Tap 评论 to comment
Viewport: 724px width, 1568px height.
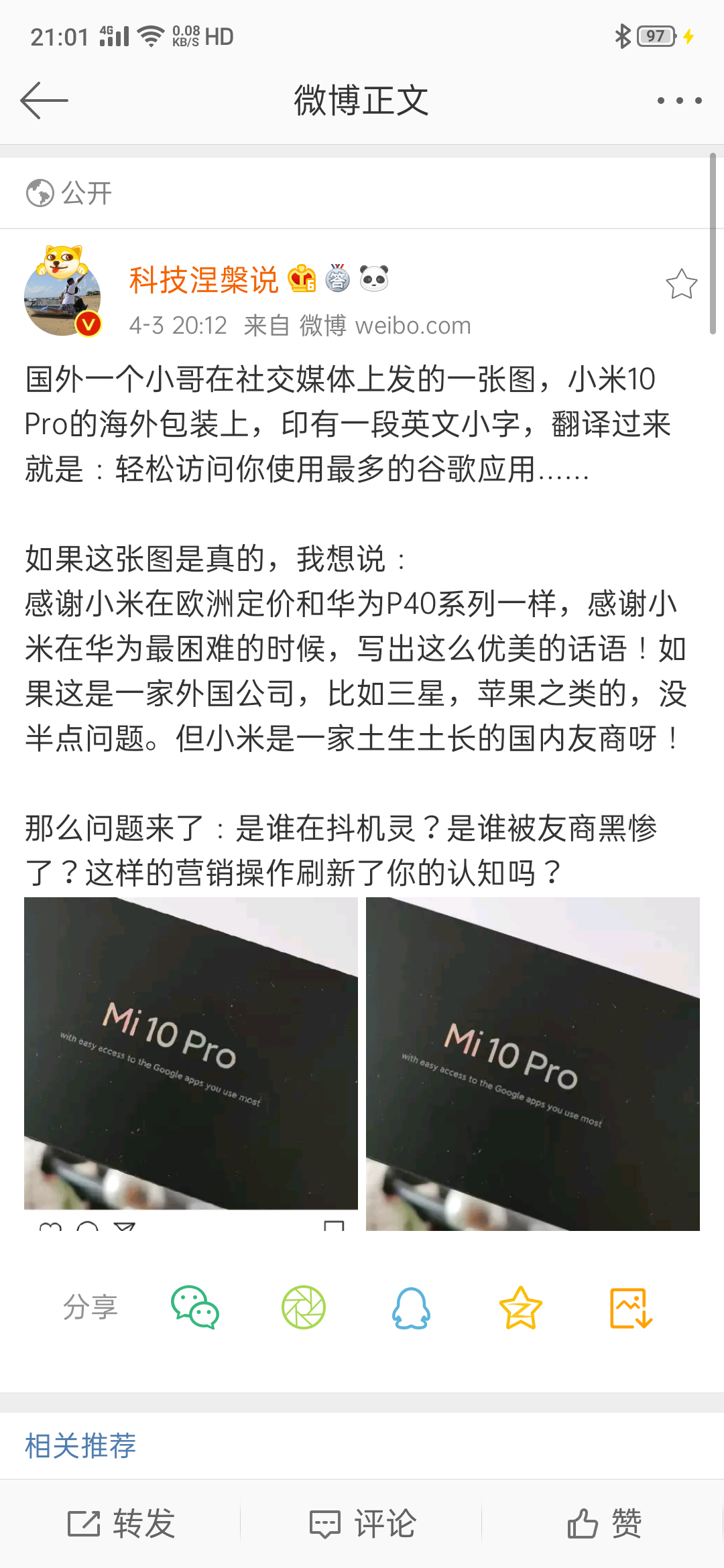tap(362, 1523)
